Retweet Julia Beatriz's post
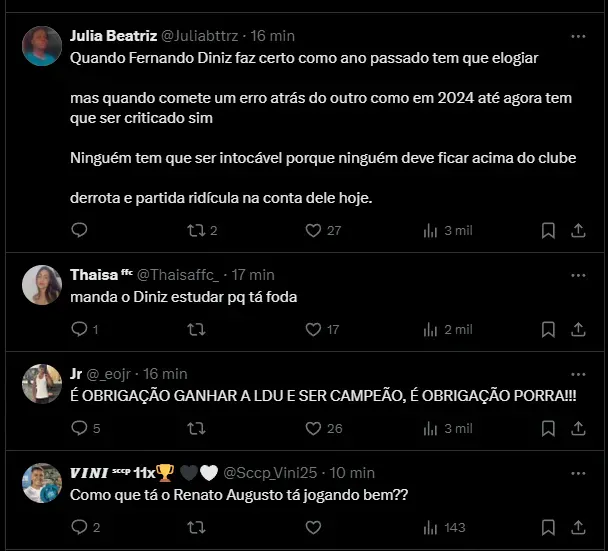The height and width of the screenshot is (551, 608). (x=197, y=230)
